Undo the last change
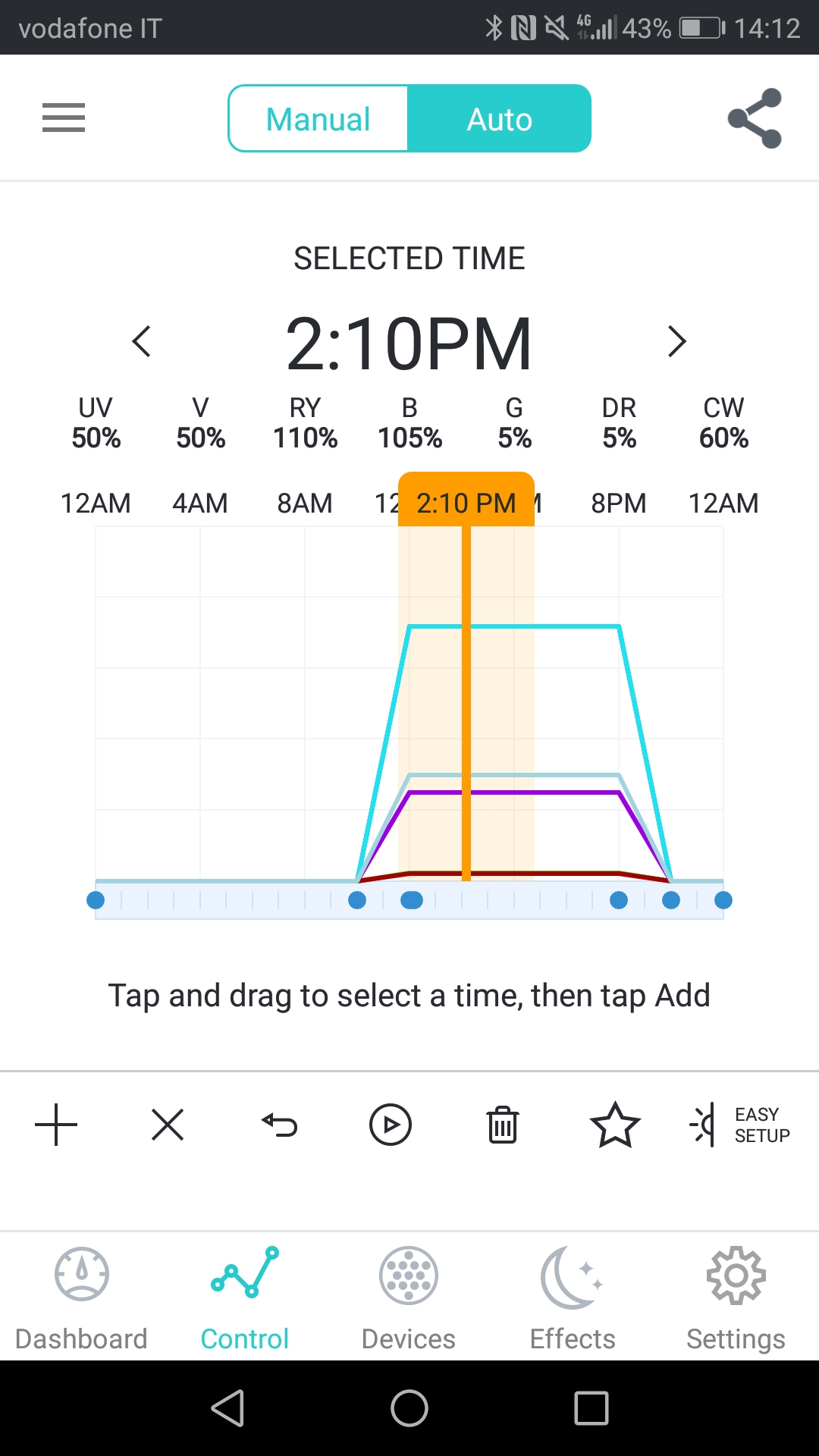This screenshot has height=1456, width=819. point(279,1125)
